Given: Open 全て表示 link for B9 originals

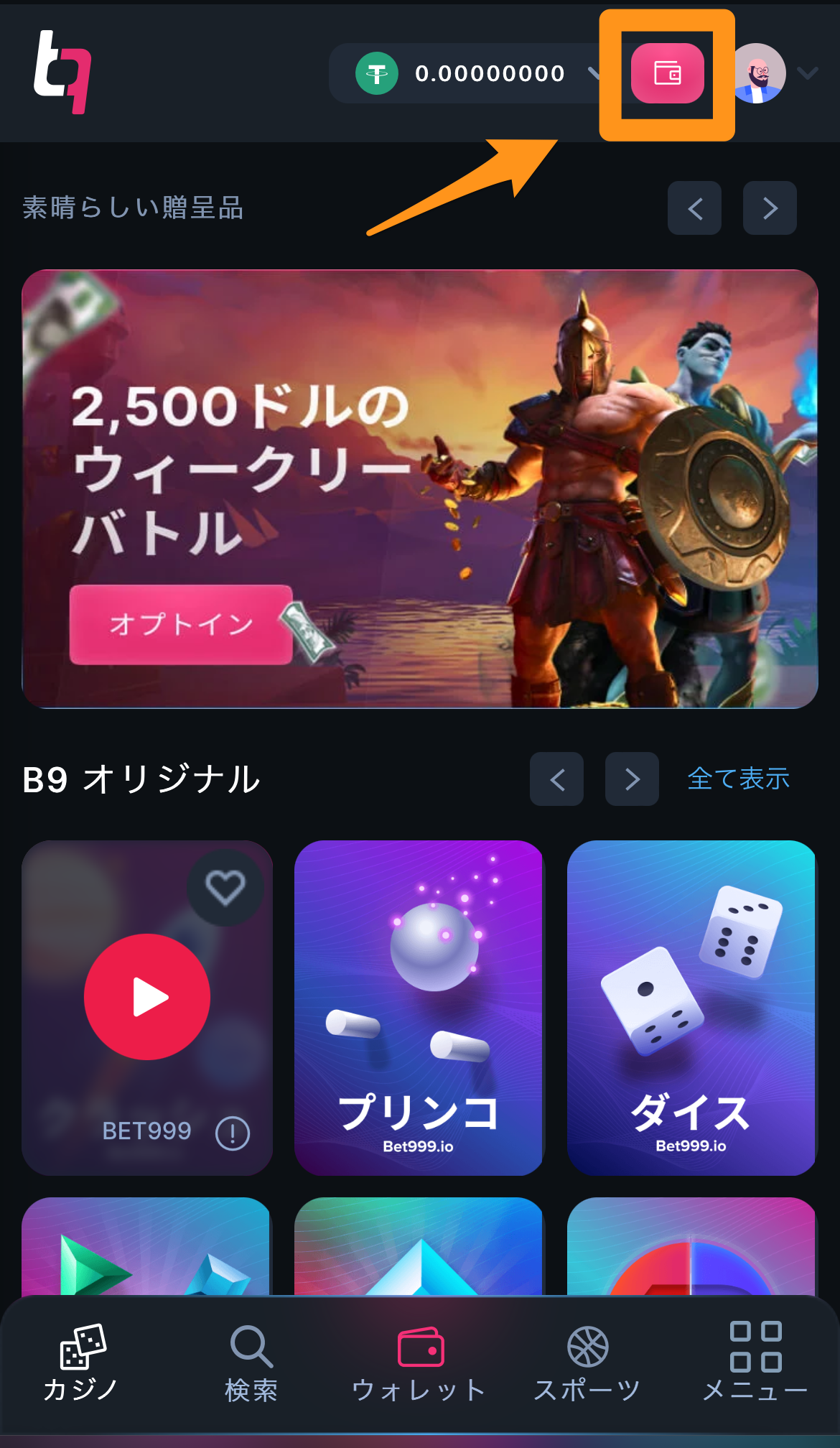Looking at the screenshot, I should click(x=739, y=779).
